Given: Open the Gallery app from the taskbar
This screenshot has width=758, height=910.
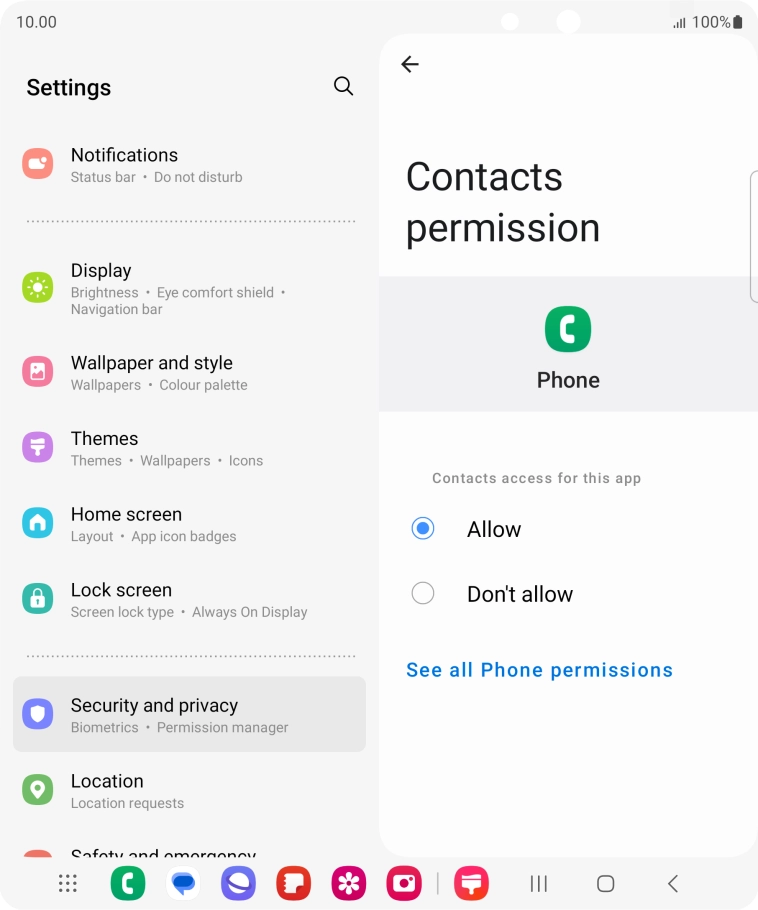Looking at the screenshot, I should 348,883.
